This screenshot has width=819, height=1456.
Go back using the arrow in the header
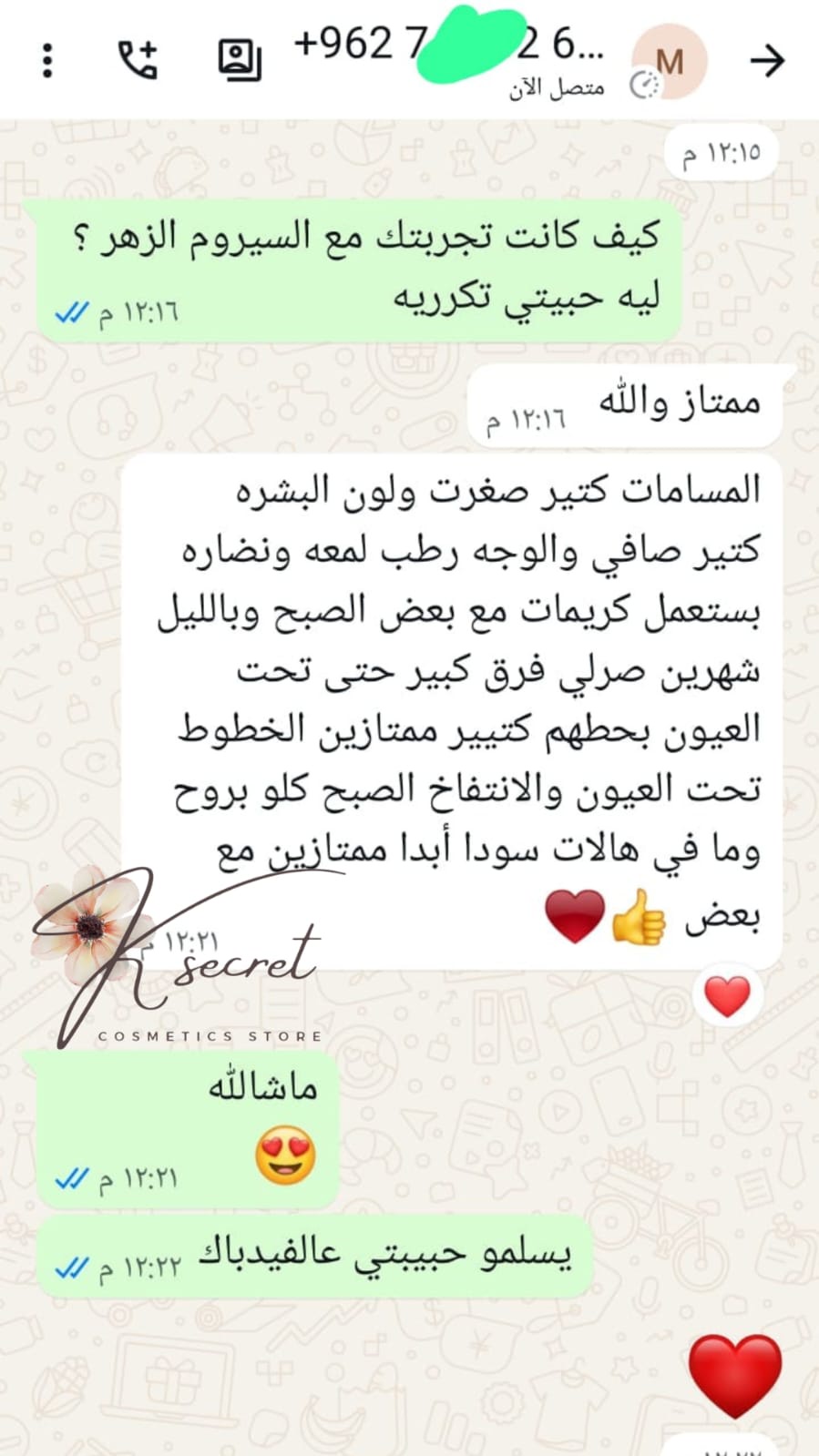click(x=768, y=61)
